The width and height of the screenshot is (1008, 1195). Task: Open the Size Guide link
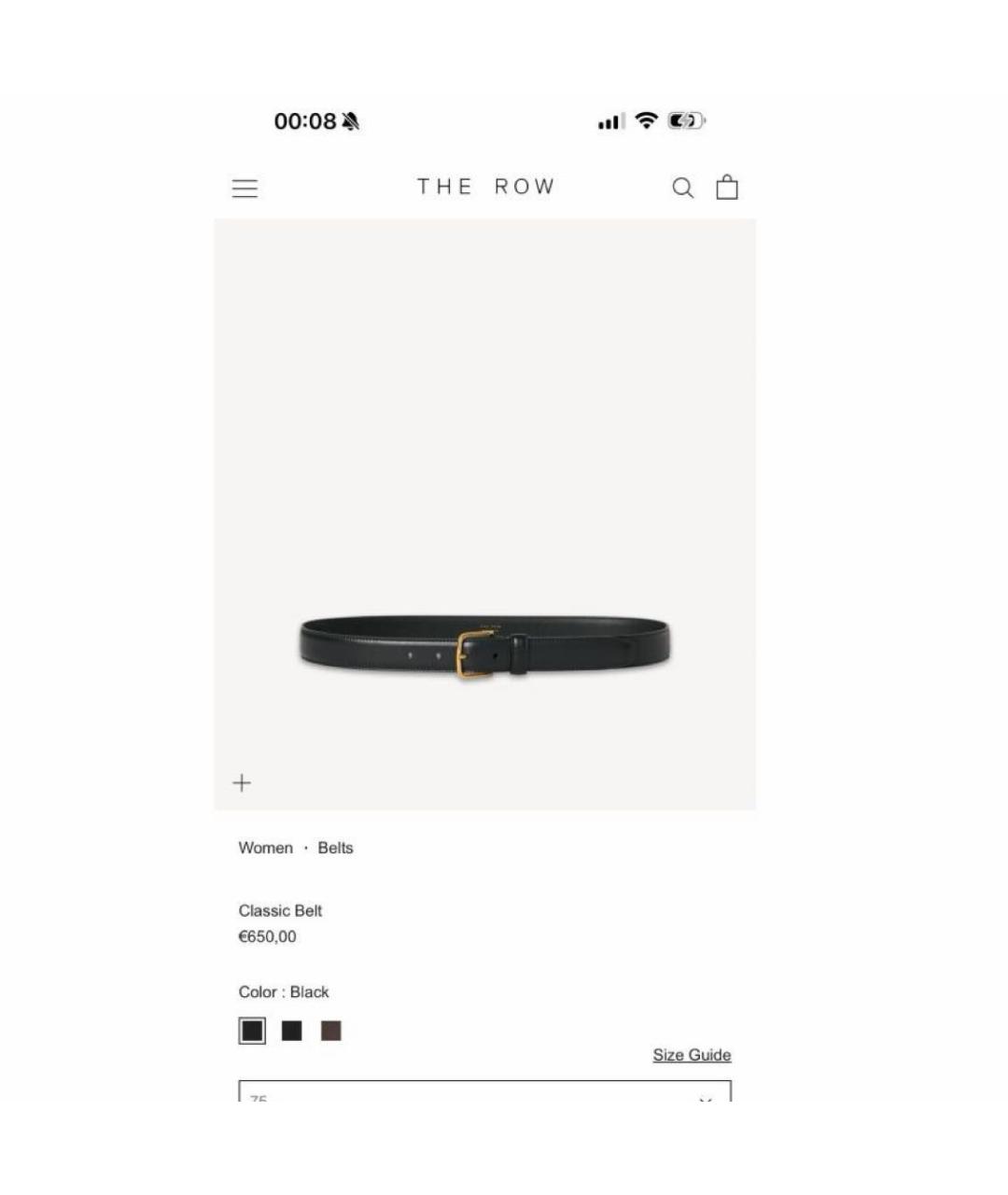click(x=692, y=1055)
